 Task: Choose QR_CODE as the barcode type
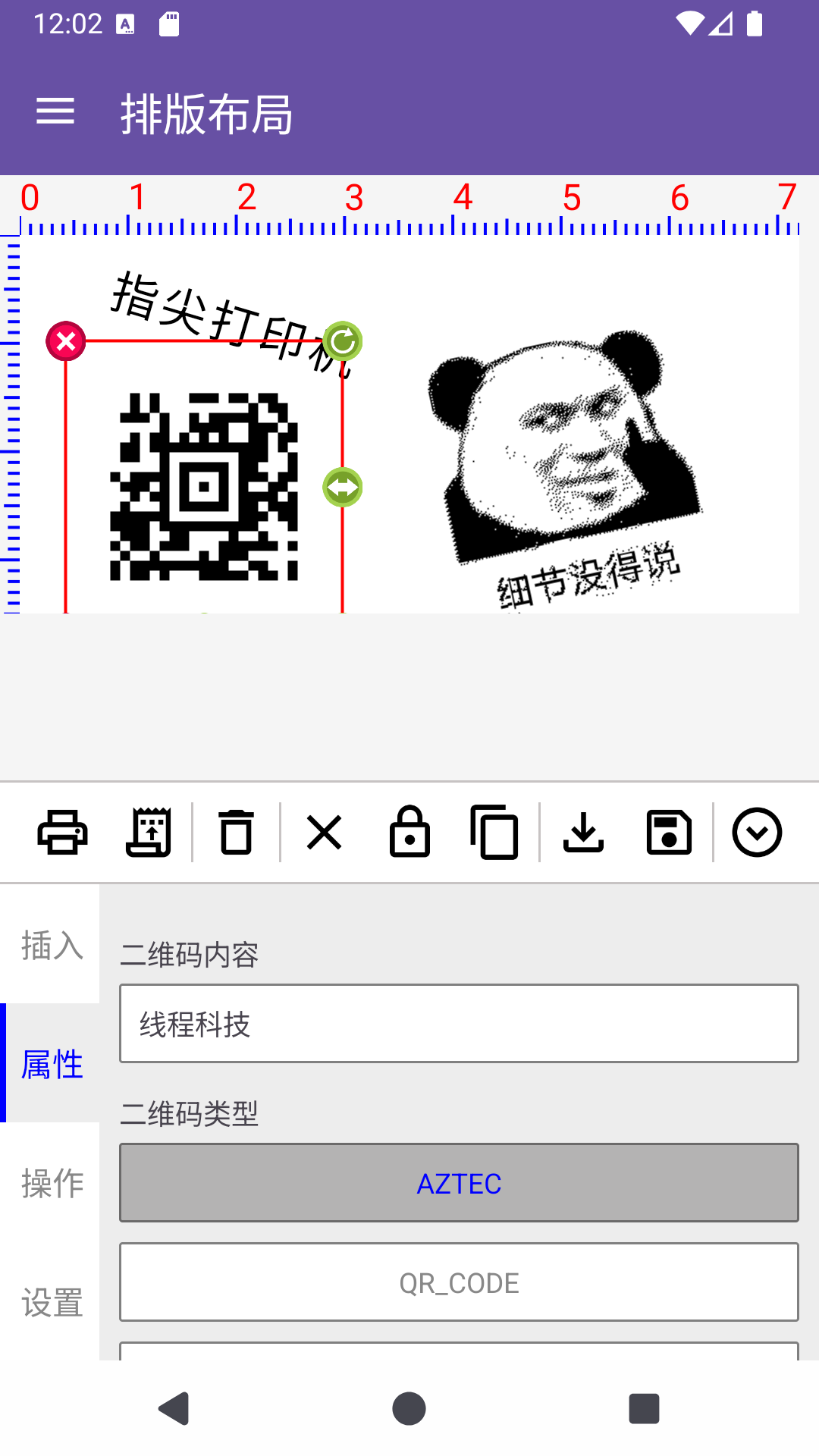point(460,1282)
